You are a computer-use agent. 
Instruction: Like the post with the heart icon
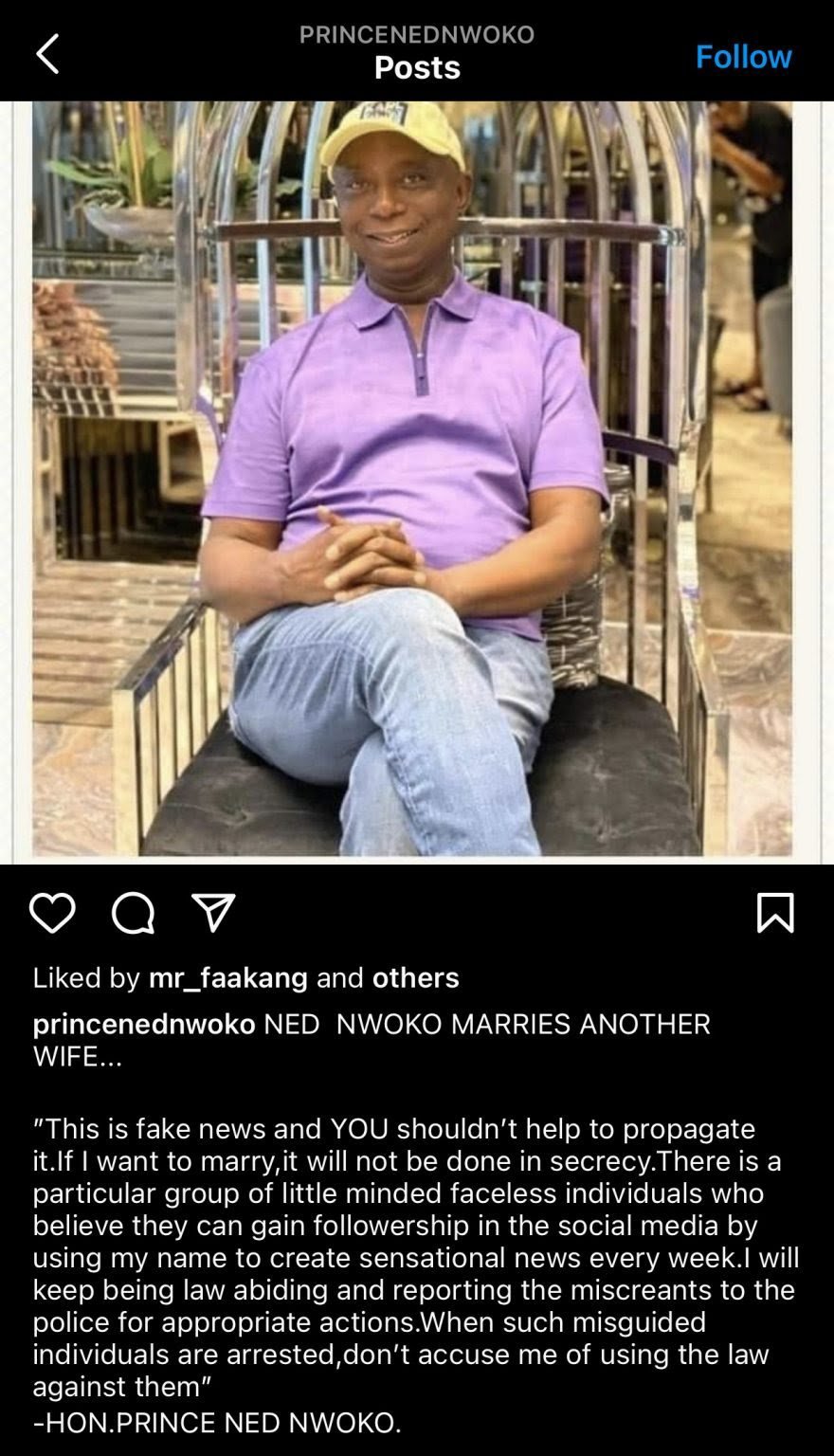tap(52, 913)
